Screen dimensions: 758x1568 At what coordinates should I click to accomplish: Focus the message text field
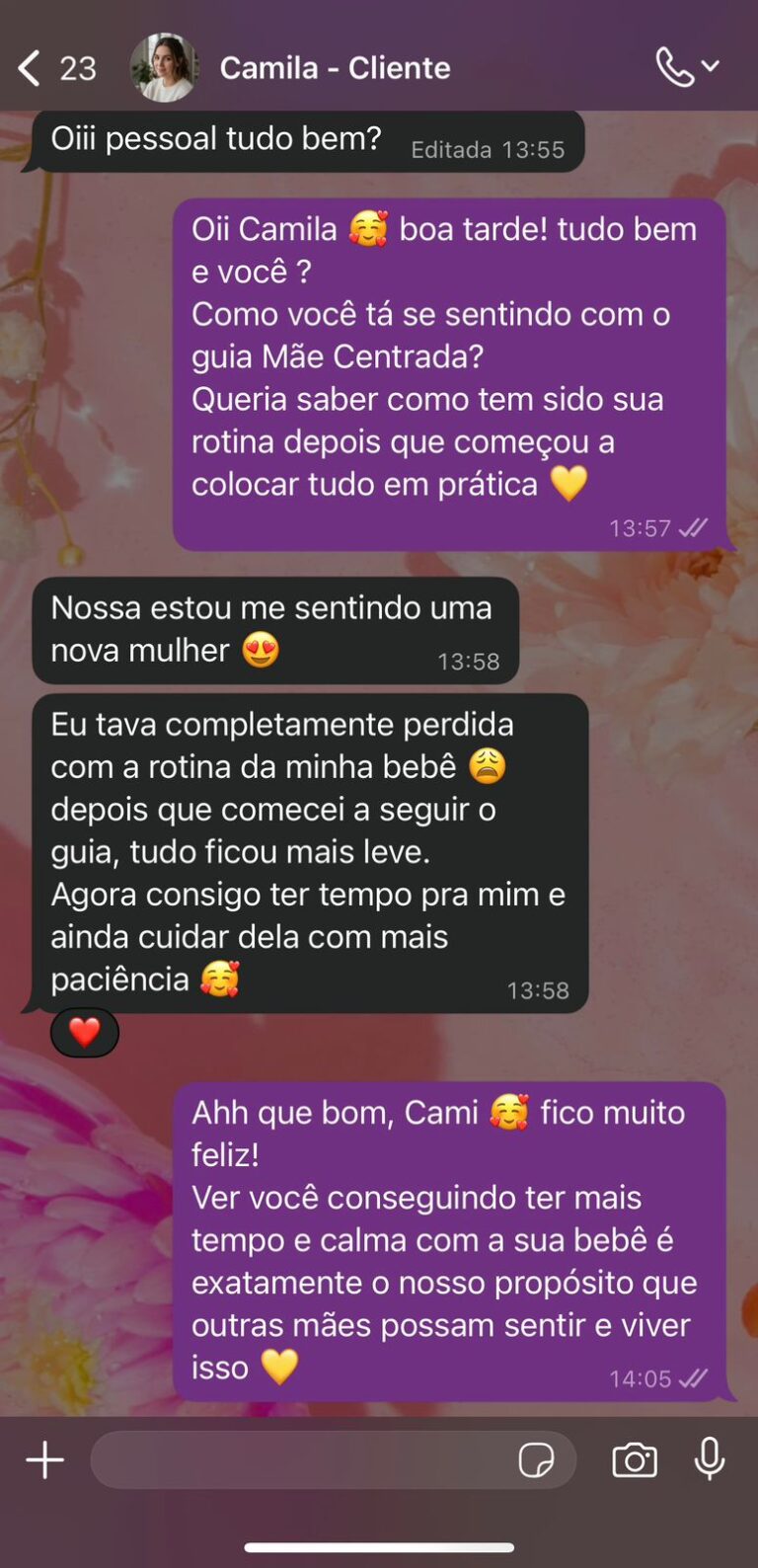(296, 1459)
